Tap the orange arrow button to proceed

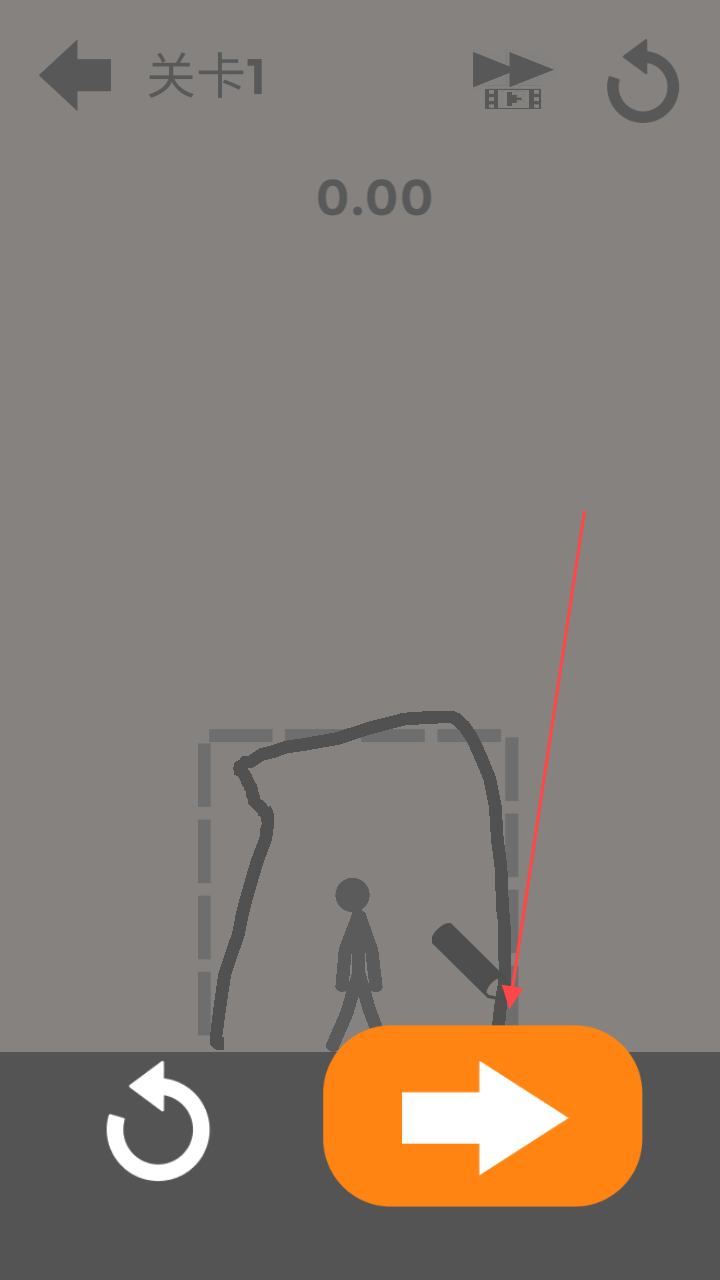482,1116
